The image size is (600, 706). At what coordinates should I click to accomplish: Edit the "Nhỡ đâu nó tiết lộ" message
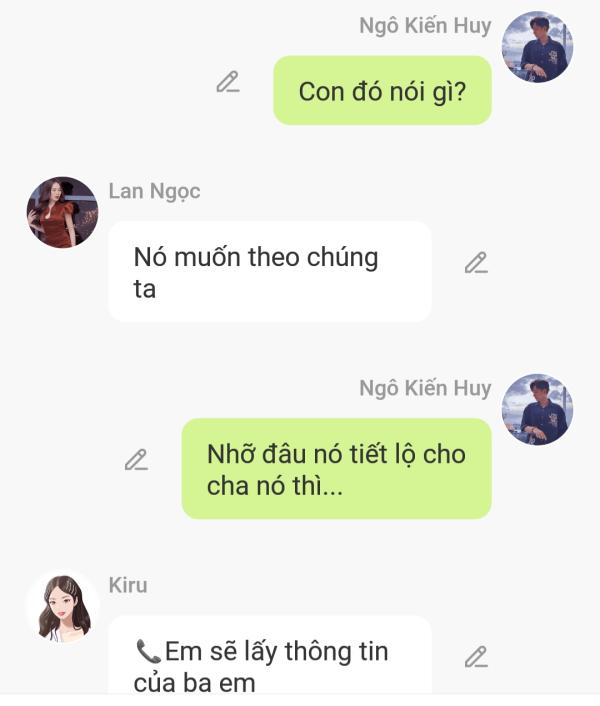[x=136, y=460]
